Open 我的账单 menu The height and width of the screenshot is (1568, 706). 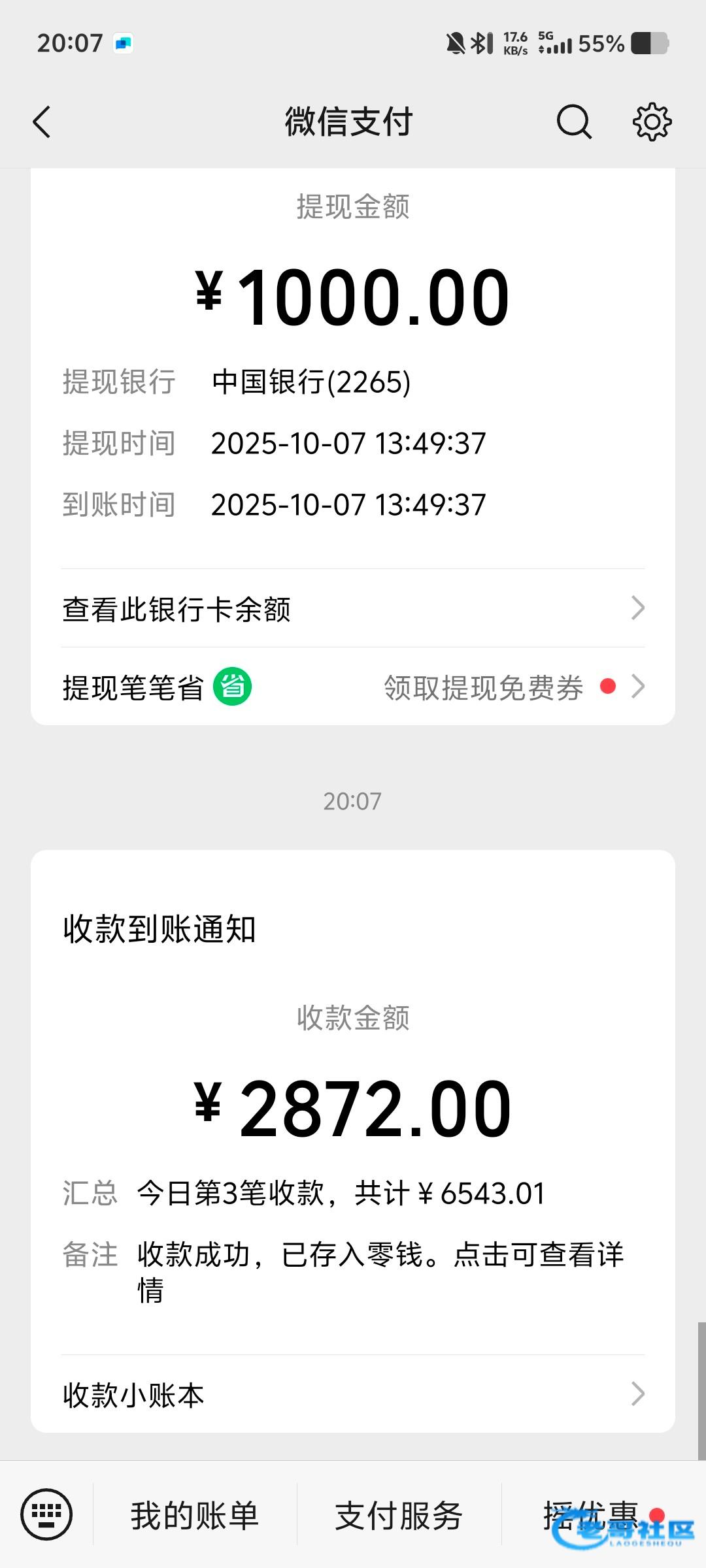195,1515
